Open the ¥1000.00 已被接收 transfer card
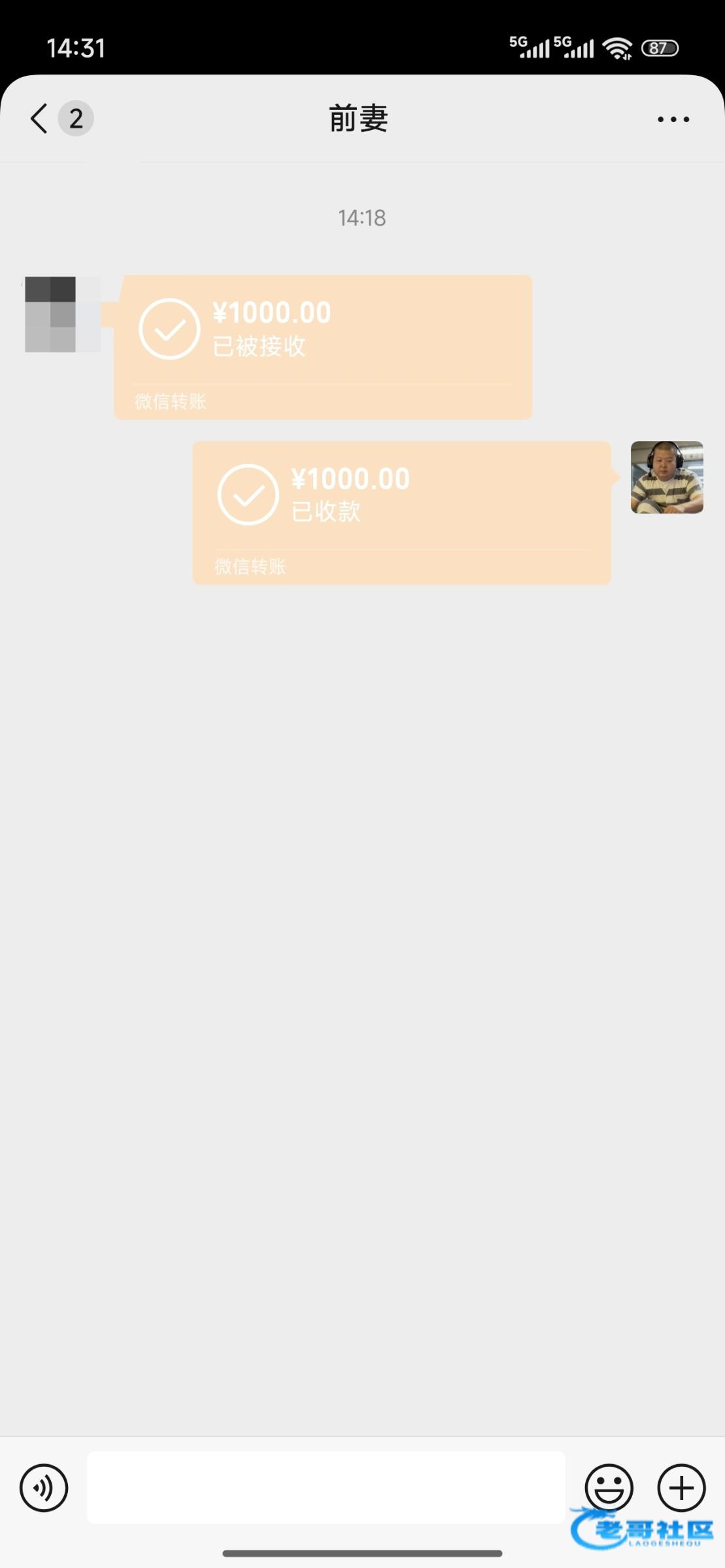Image resolution: width=725 pixels, height=1568 pixels. 323,346
